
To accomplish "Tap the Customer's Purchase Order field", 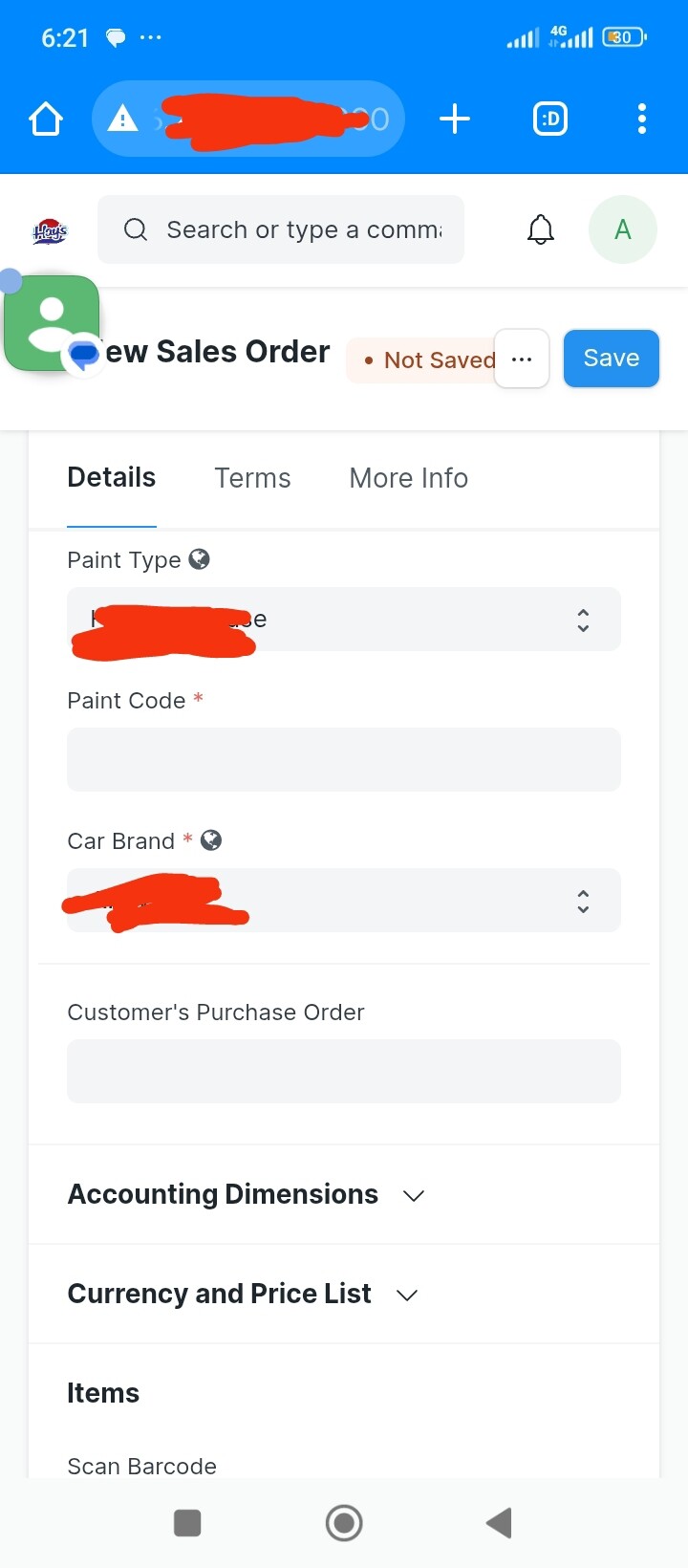I will (x=344, y=1072).
